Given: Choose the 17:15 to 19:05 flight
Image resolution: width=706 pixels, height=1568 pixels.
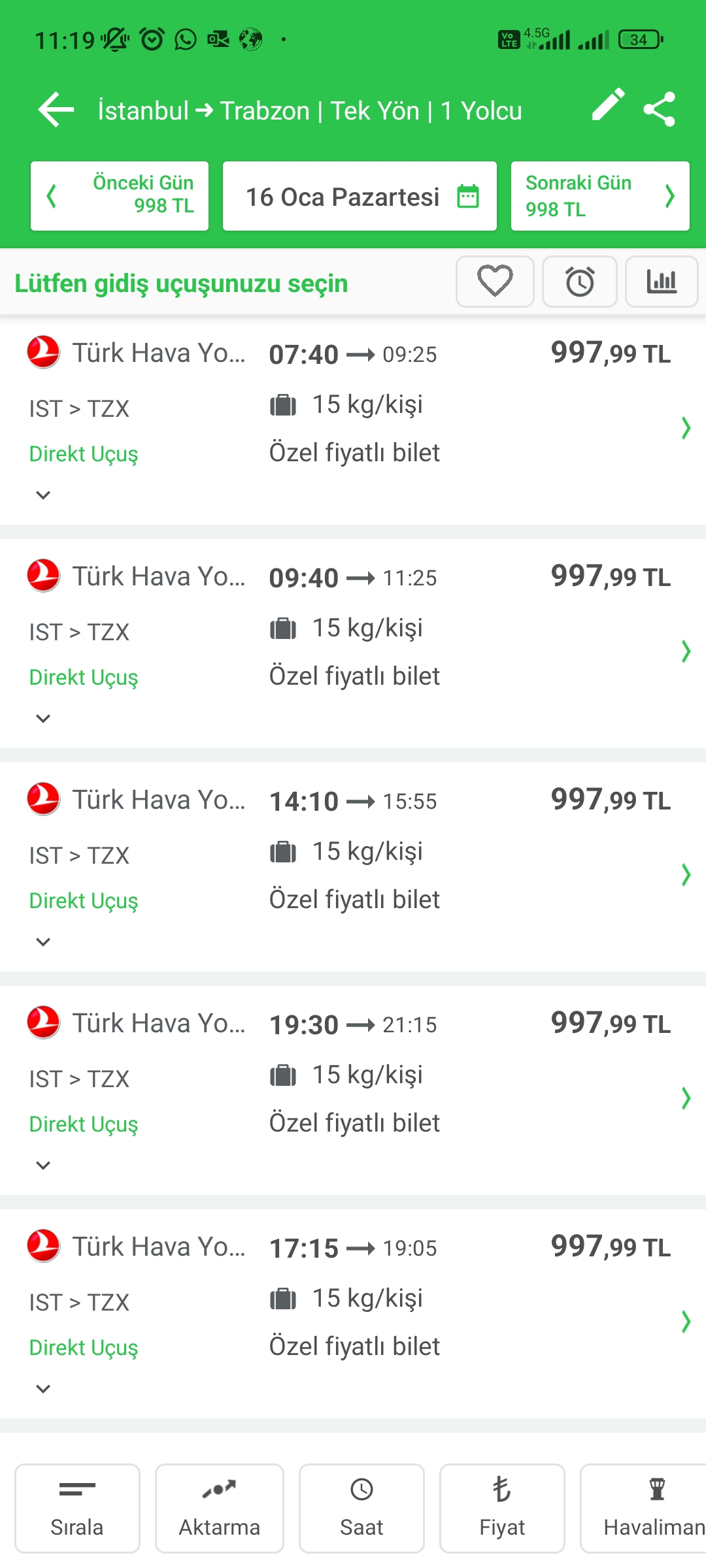Looking at the screenshot, I should coord(353,1299).
